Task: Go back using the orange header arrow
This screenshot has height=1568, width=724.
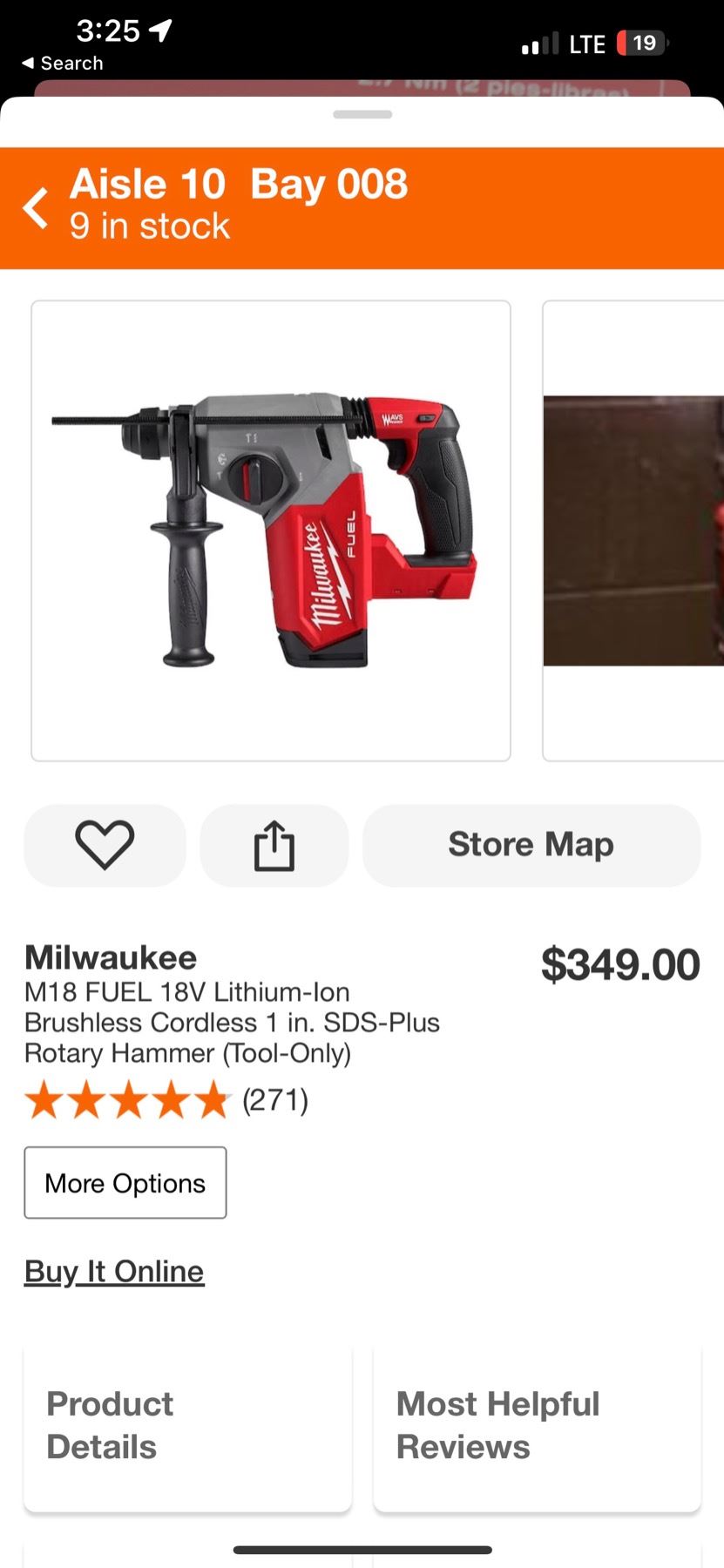Action: (x=36, y=208)
